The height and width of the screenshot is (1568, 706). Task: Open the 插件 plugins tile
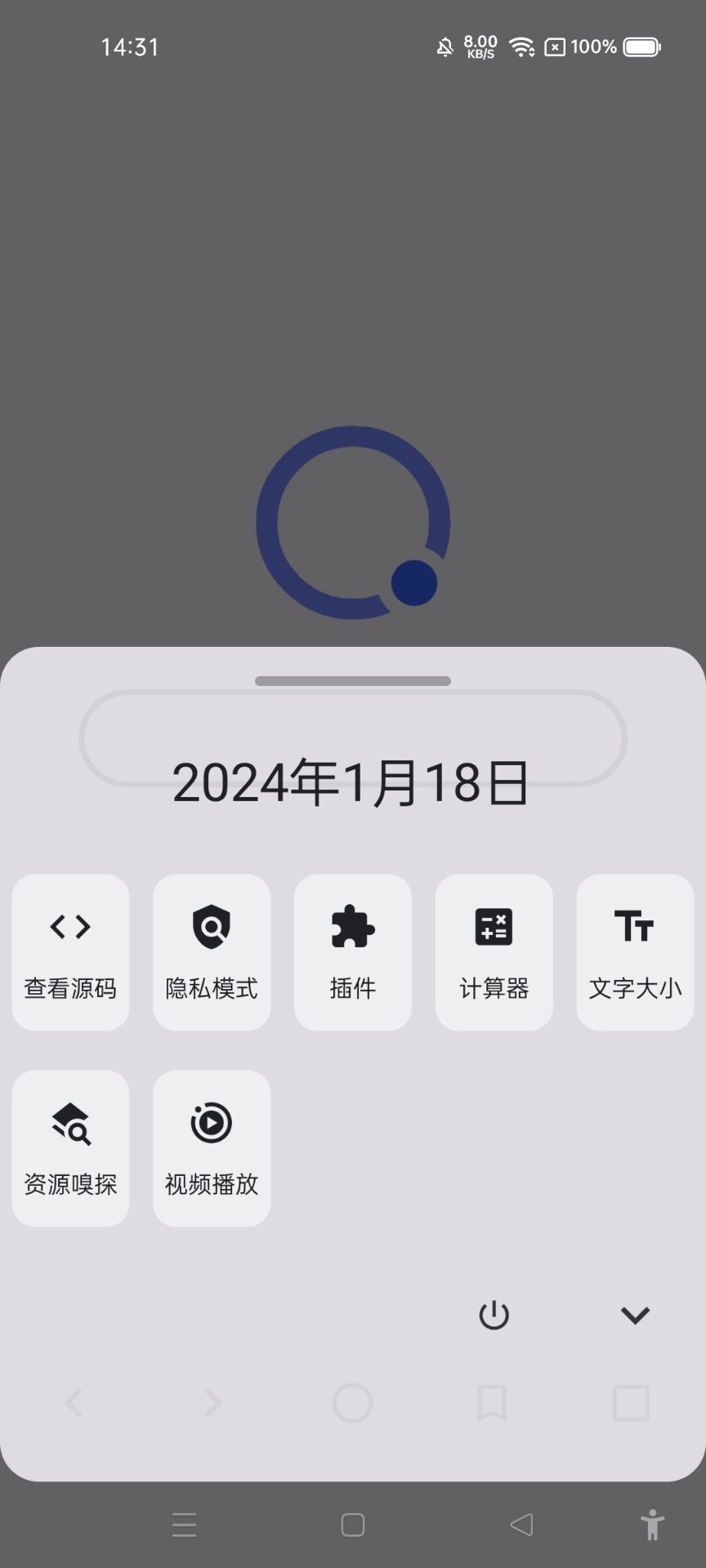tap(353, 952)
